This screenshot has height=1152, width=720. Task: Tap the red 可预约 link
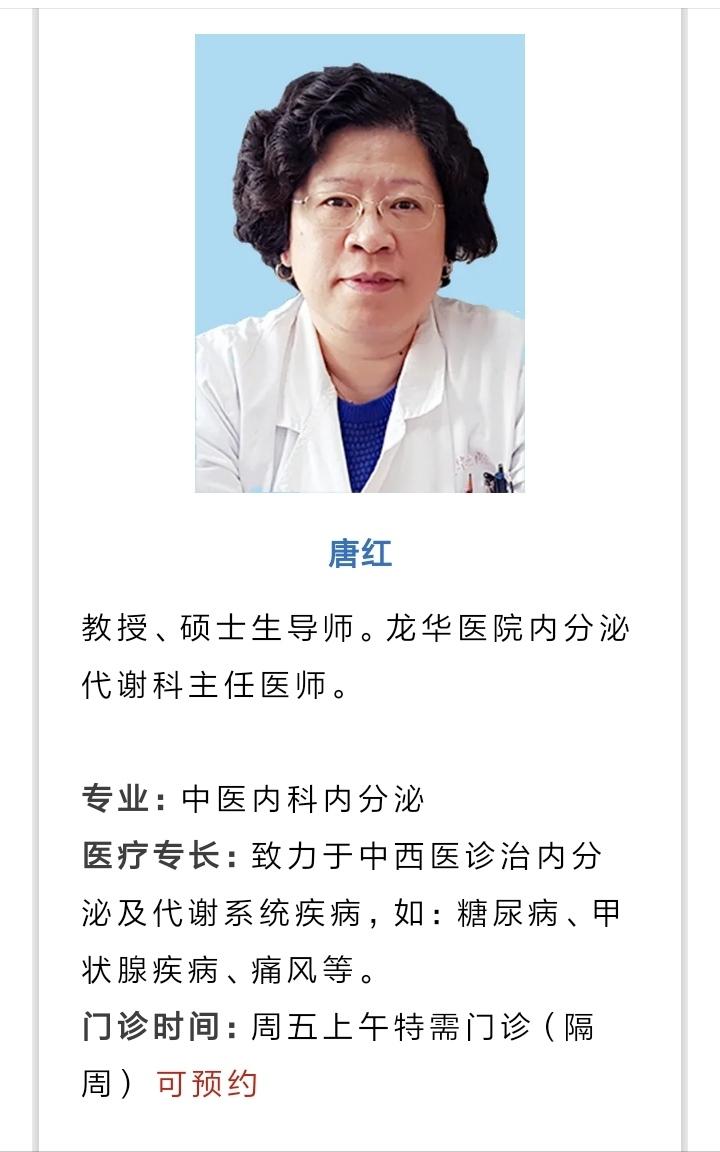(x=207, y=1084)
